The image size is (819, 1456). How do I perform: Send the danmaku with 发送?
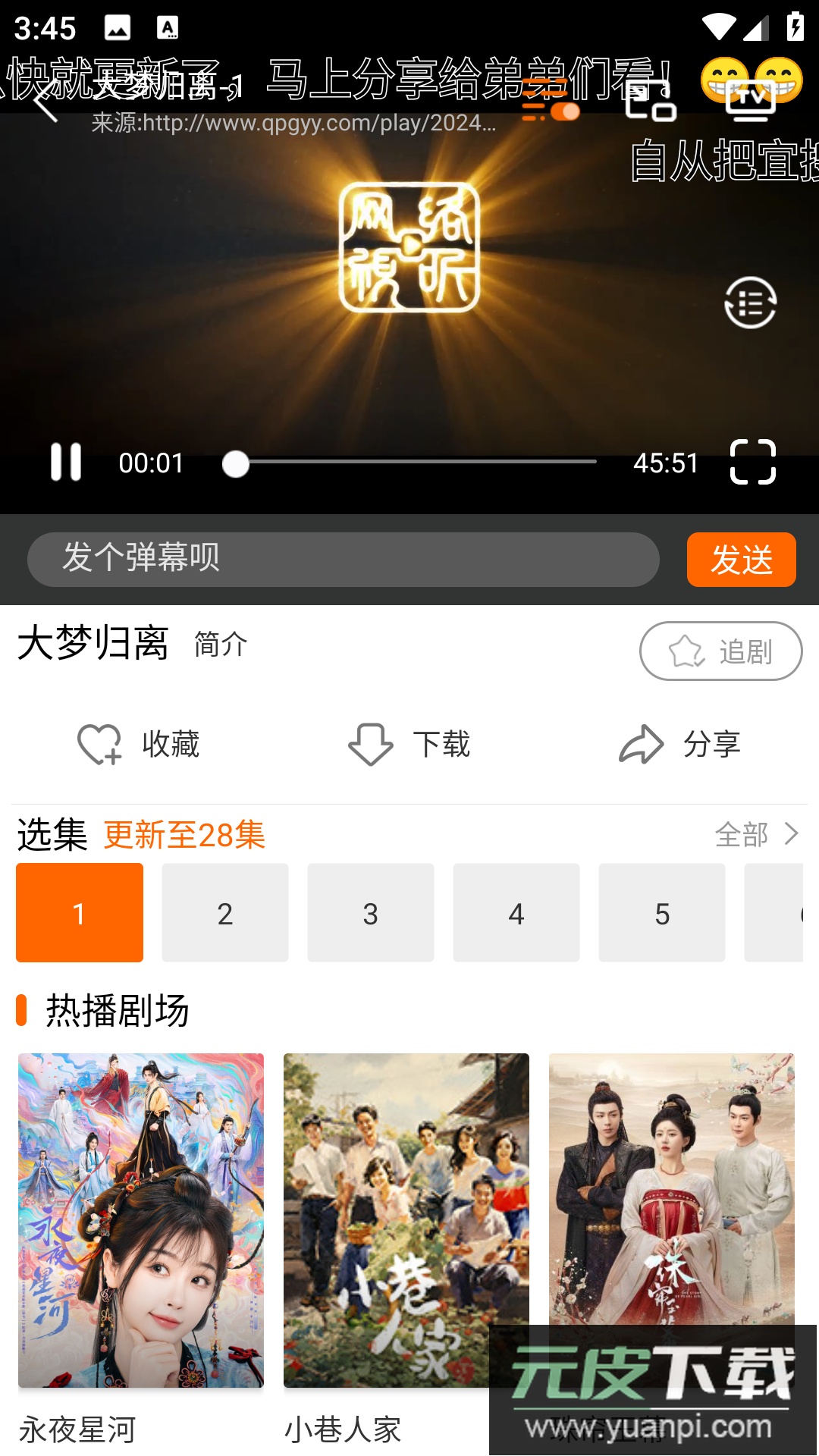(x=741, y=559)
